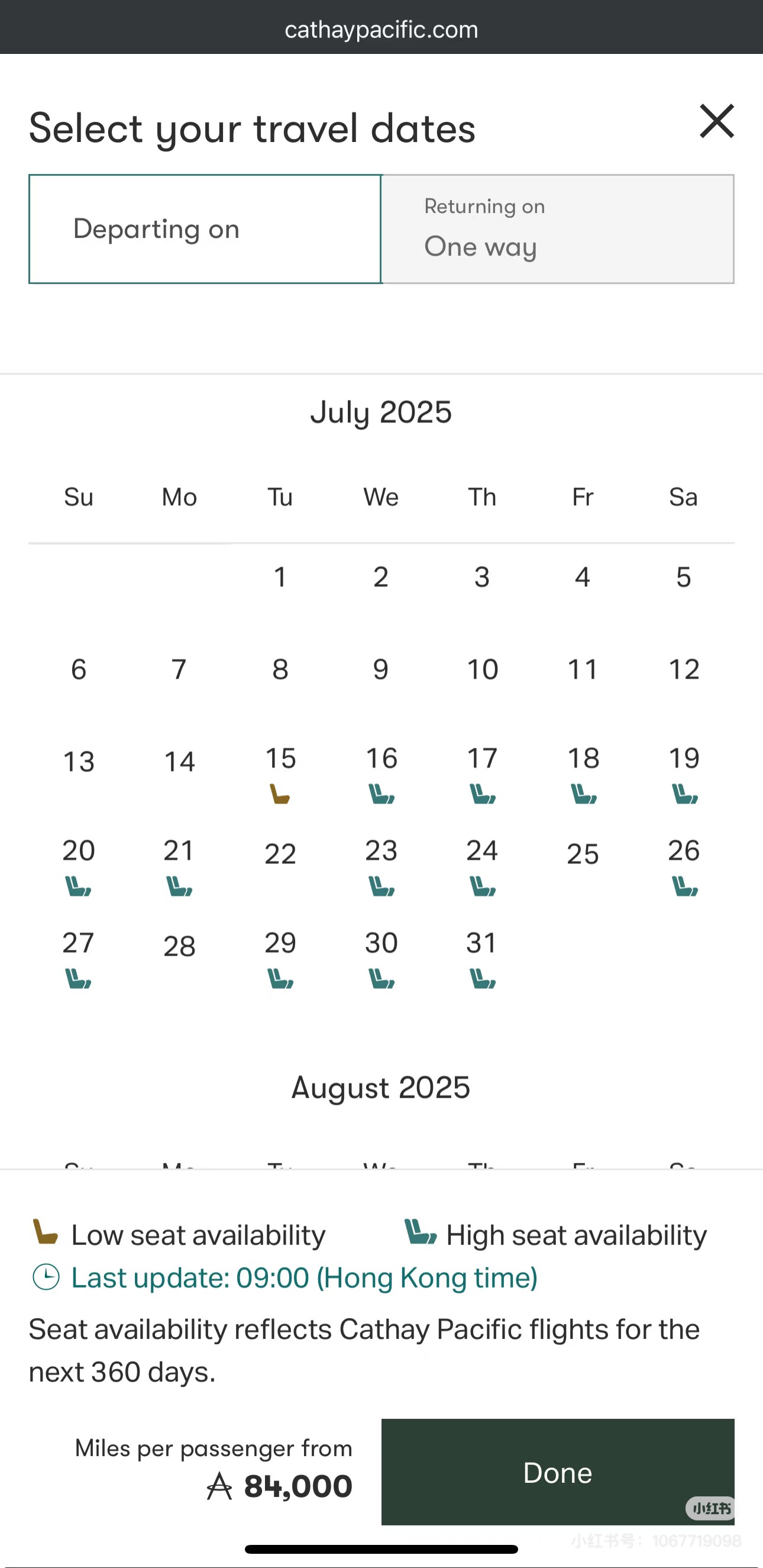Select July 16 as travel date
Screen dimensions: 763x1568
tap(381, 774)
